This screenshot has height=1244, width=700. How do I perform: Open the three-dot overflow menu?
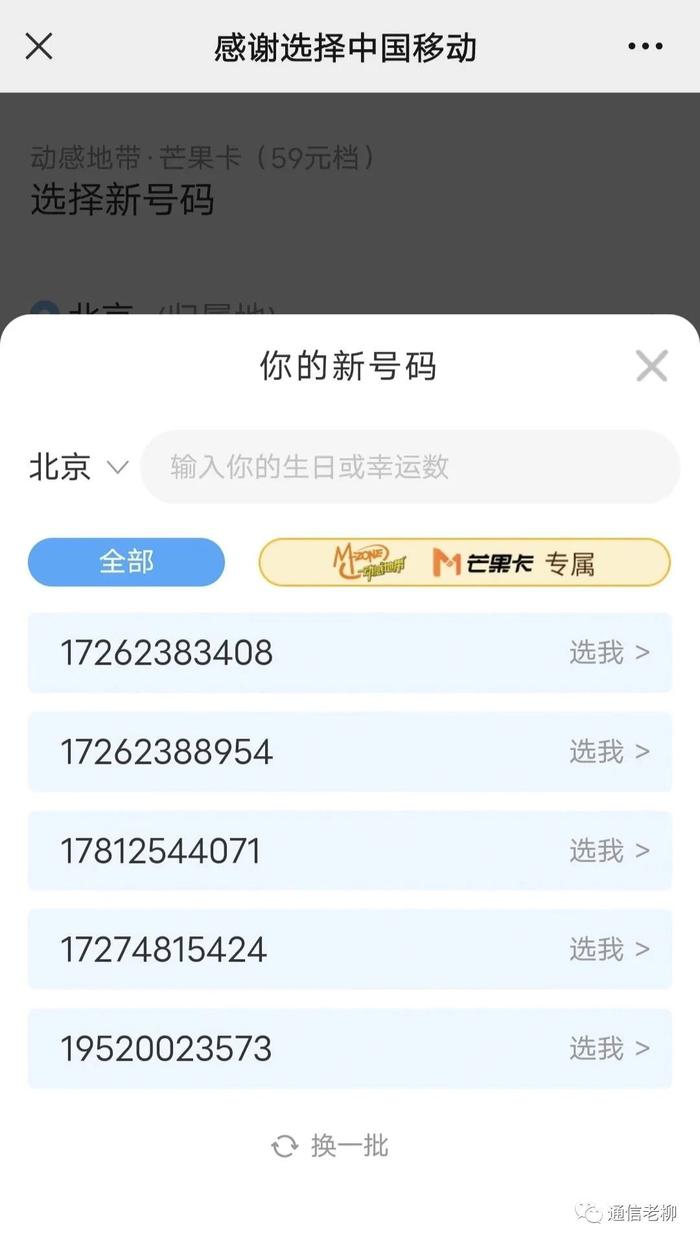coord(645,46)
